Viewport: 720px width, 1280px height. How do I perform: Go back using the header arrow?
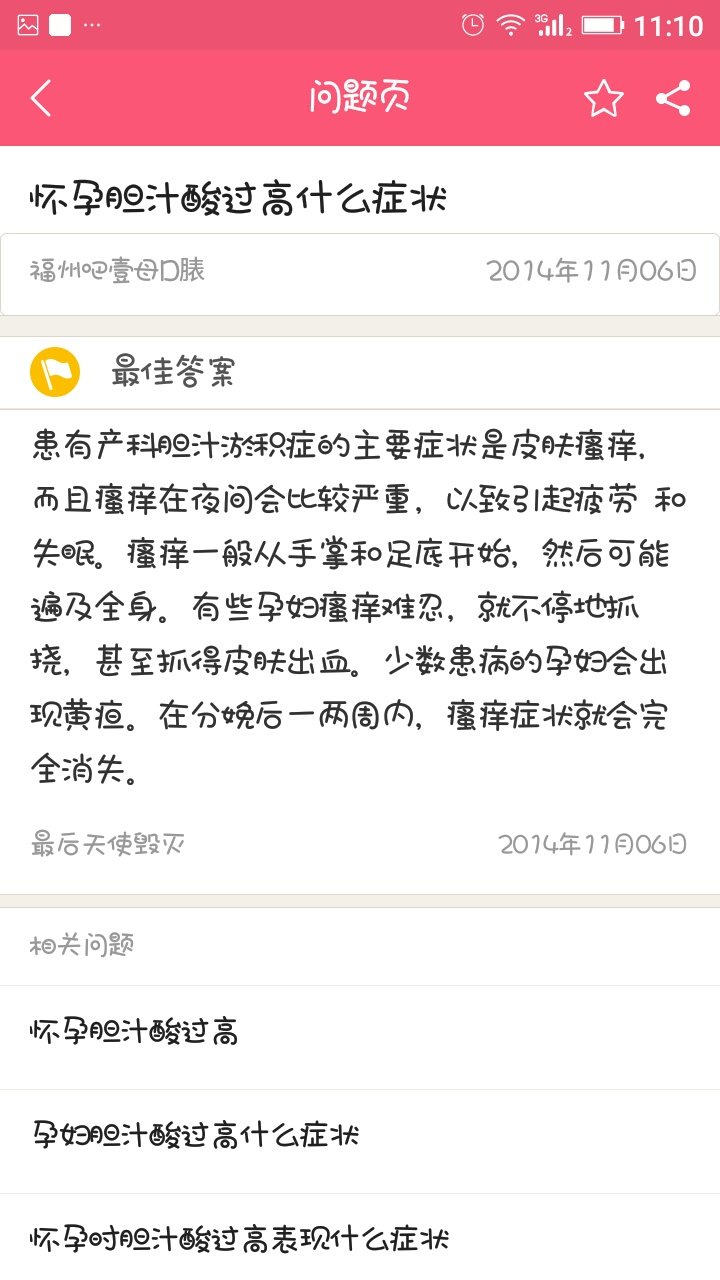click(41, 98)
